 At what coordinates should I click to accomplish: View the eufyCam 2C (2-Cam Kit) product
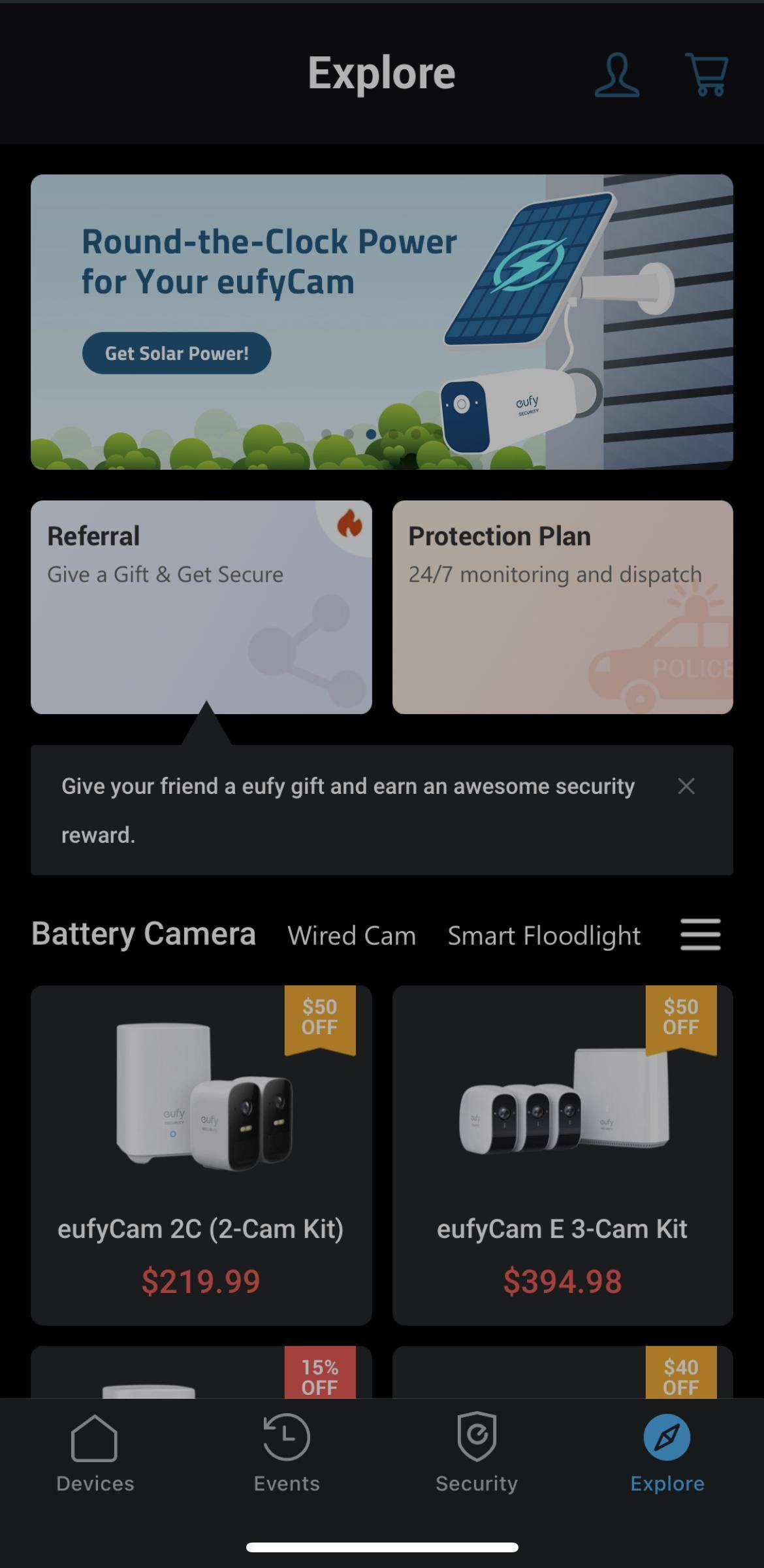click(x=201, y=1154)
